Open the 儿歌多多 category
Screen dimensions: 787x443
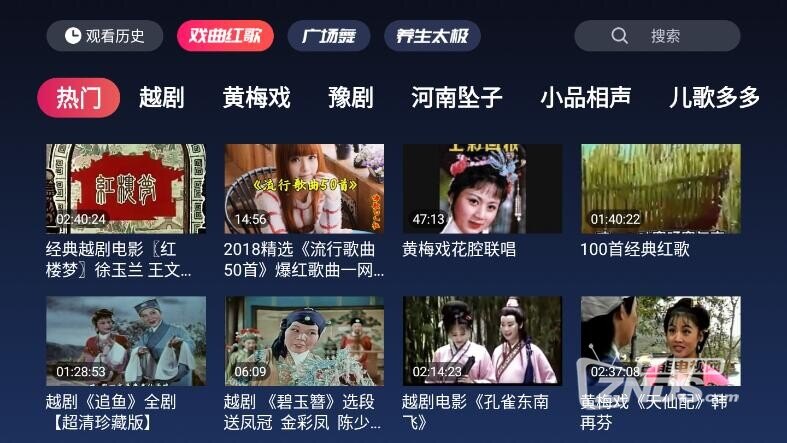(x=714, y=98)
